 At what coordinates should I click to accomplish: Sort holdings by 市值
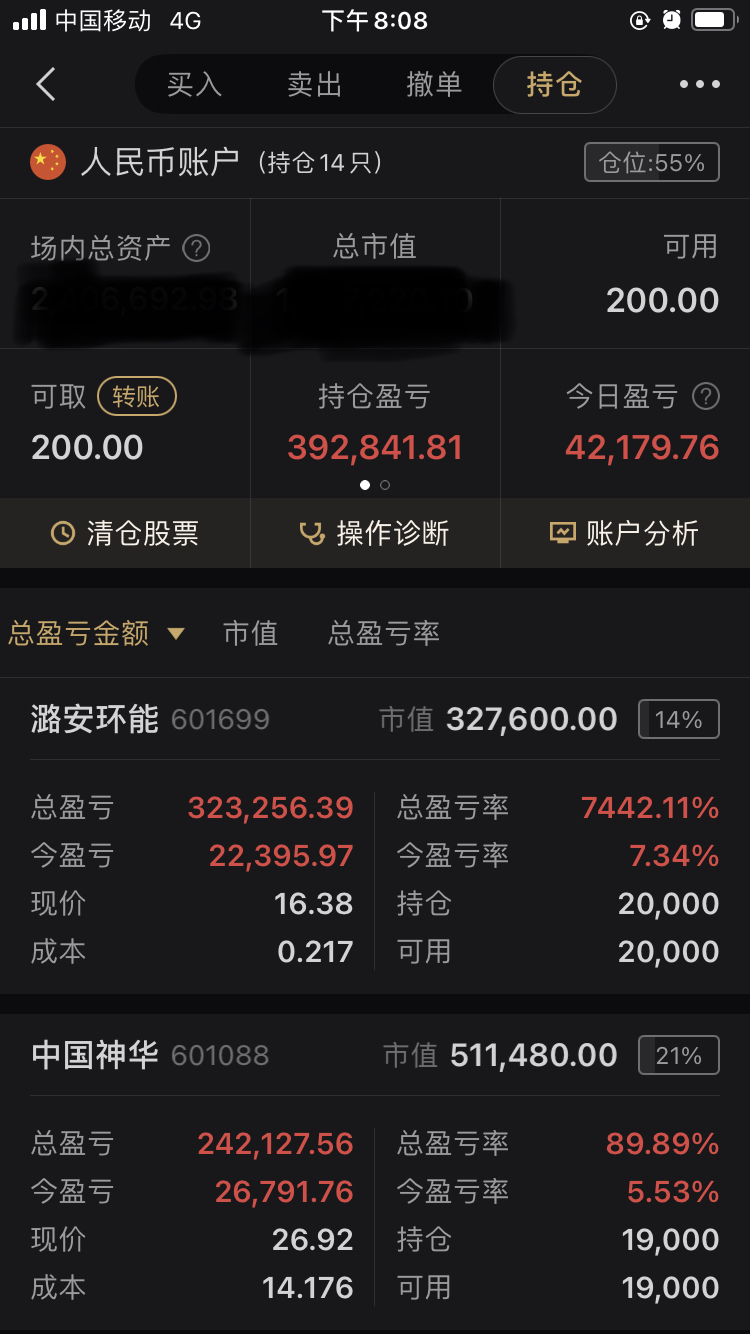[x=250, y=633]
